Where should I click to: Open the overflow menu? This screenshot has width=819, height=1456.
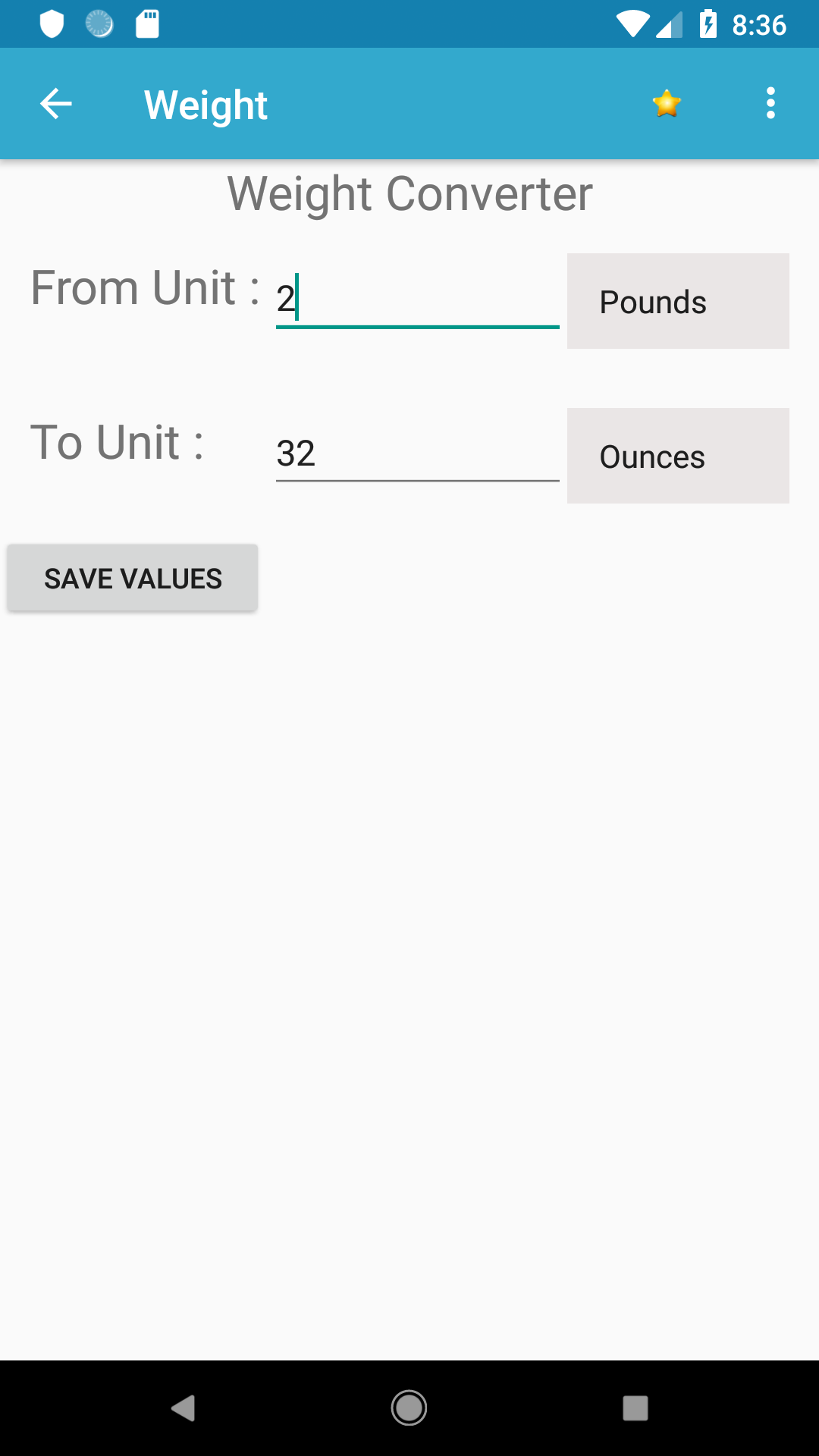pos(770,103)
